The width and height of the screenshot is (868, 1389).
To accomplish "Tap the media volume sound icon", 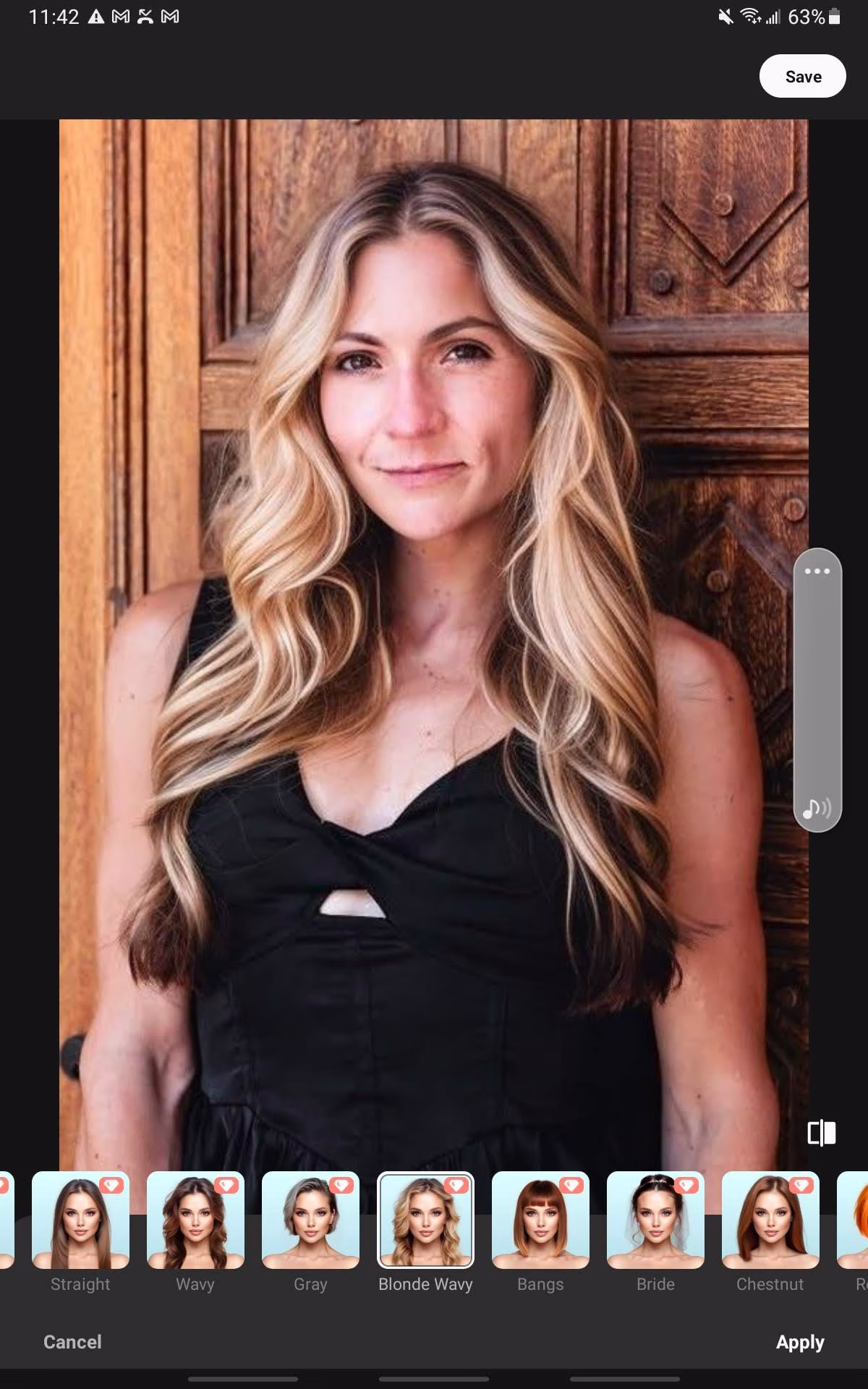I will point(817,807).
